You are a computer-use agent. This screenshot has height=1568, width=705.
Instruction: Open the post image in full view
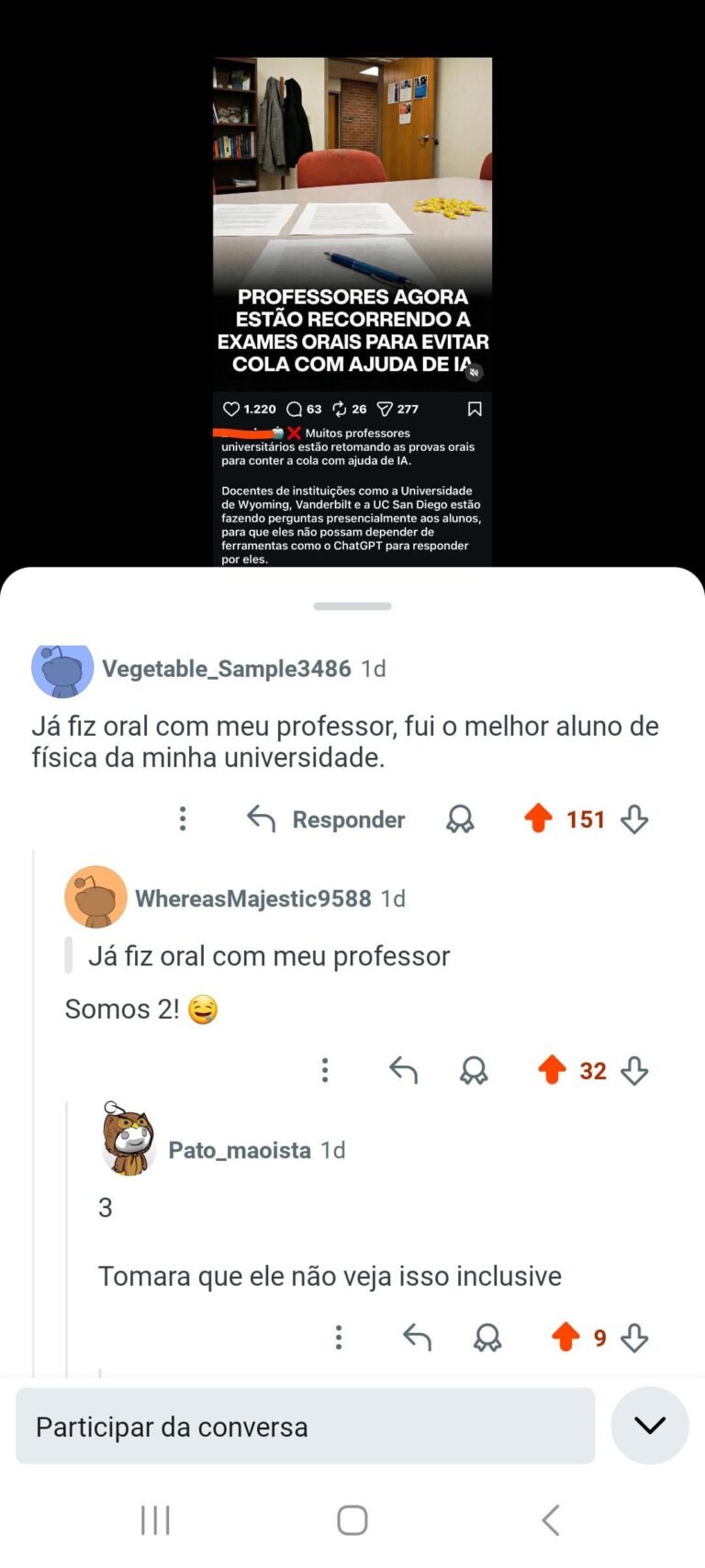point(352,310)
